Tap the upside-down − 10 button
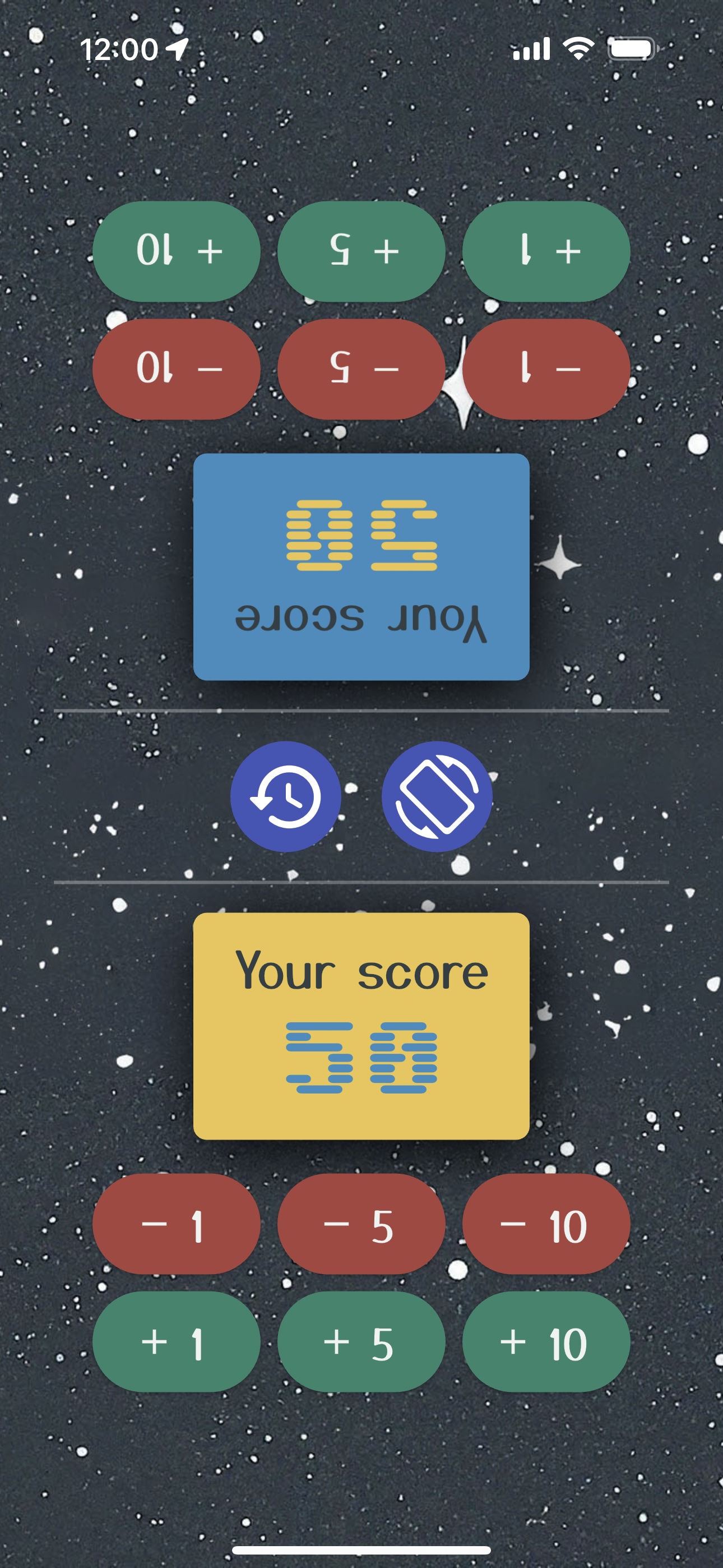723x1568 pixels. coord(177,369)
